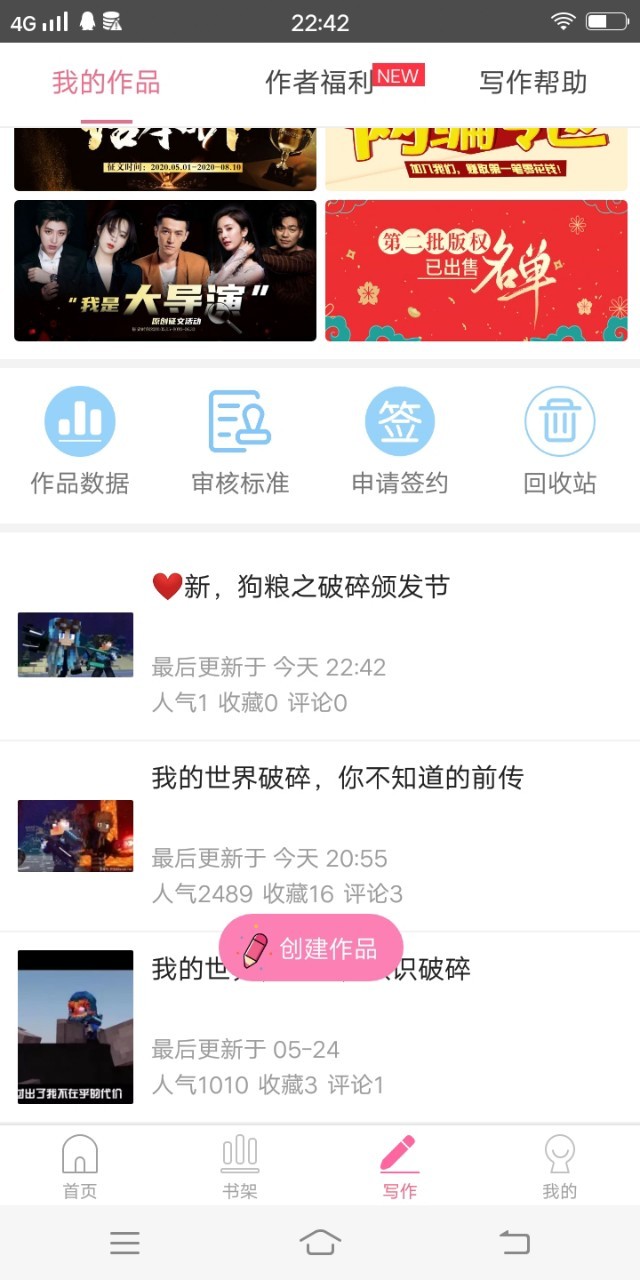Open the 回收站 recycle bin
Viewport: 640px width, 1280px height.
tap(560, 441)
